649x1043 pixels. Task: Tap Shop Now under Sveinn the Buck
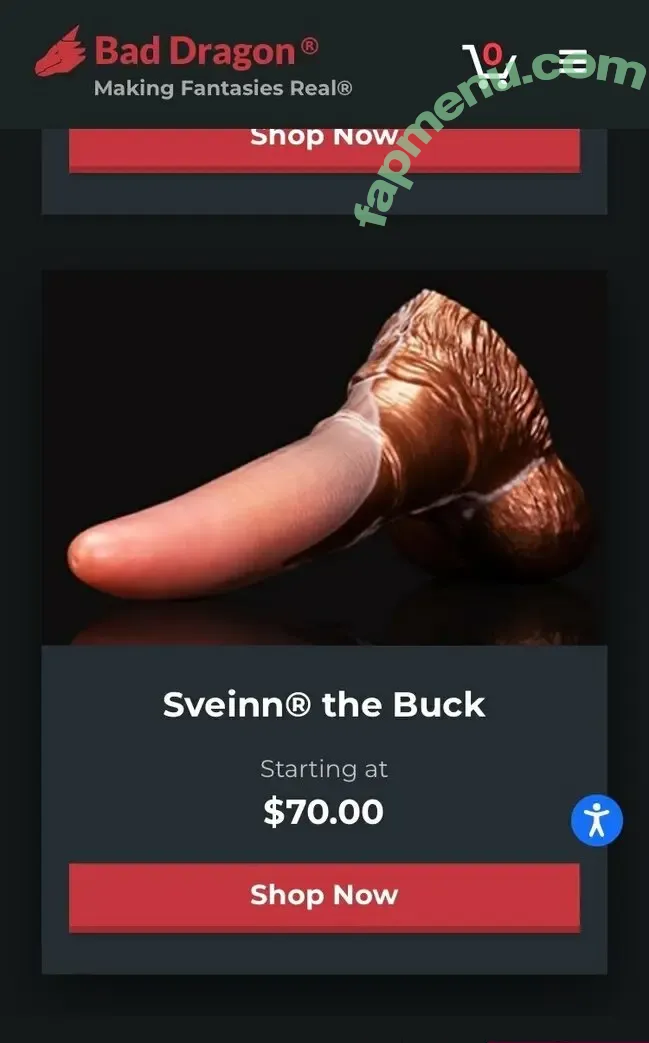324,895
